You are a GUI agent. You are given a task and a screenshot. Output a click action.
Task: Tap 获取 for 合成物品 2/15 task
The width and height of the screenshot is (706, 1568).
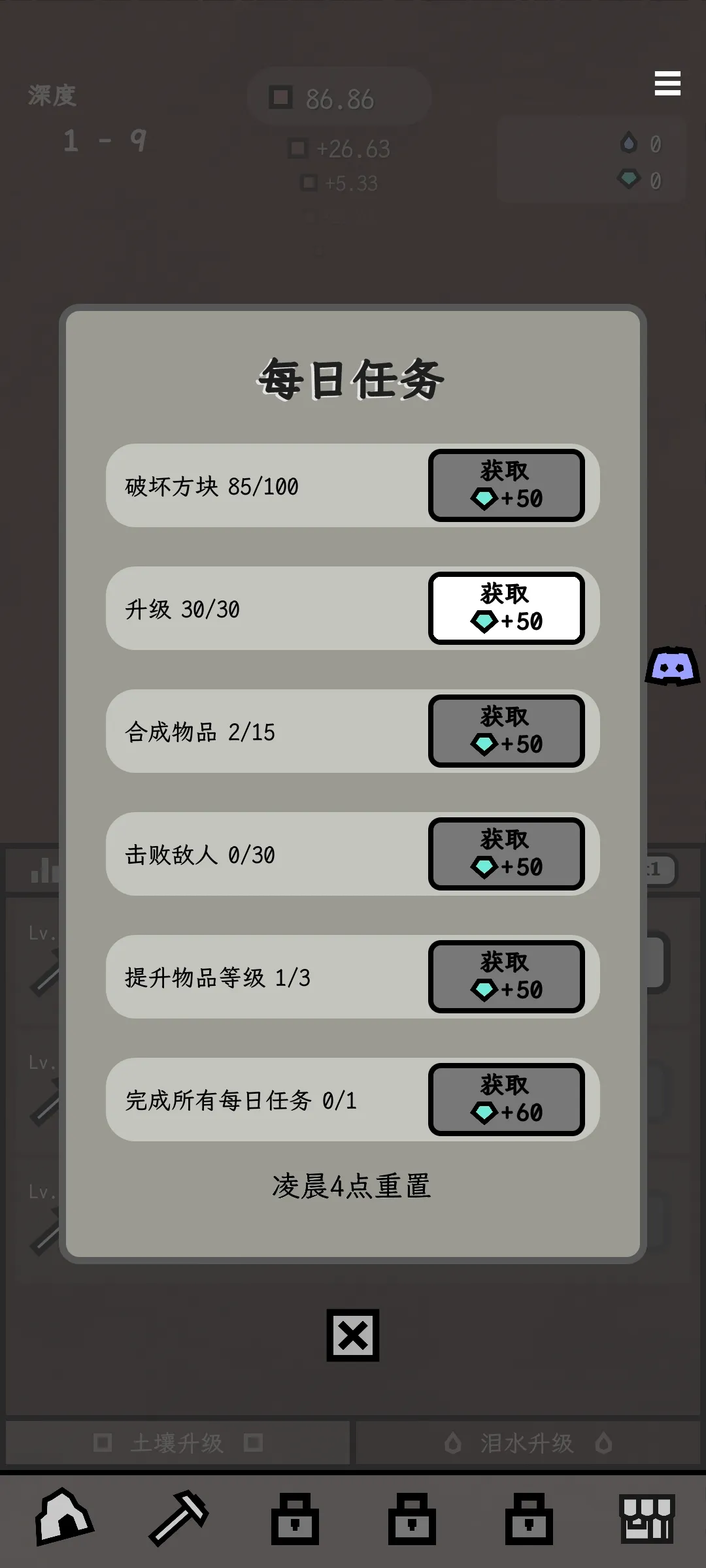tap(506, 731)
